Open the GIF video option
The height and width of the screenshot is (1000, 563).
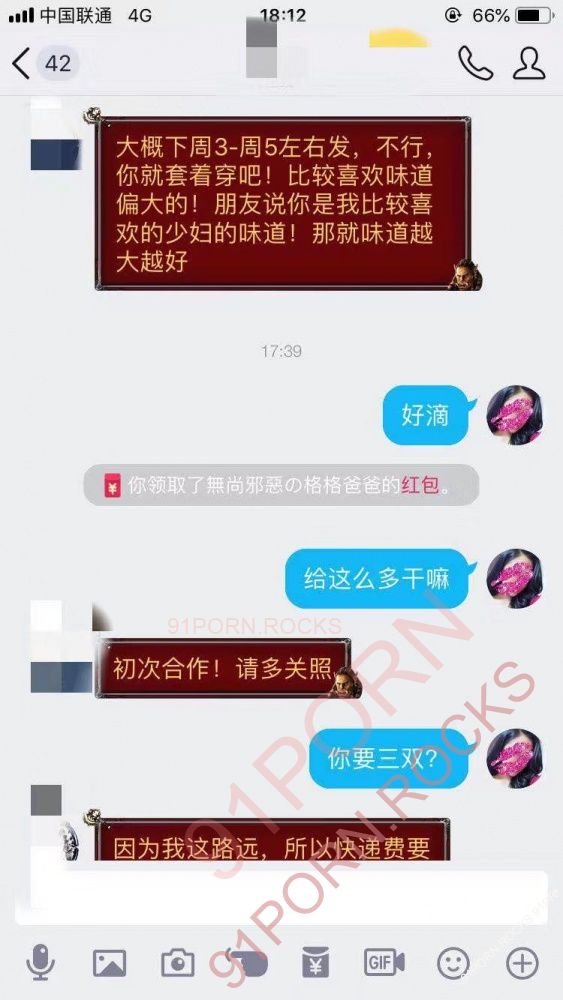pyautogui.click(x=384, y=962)
